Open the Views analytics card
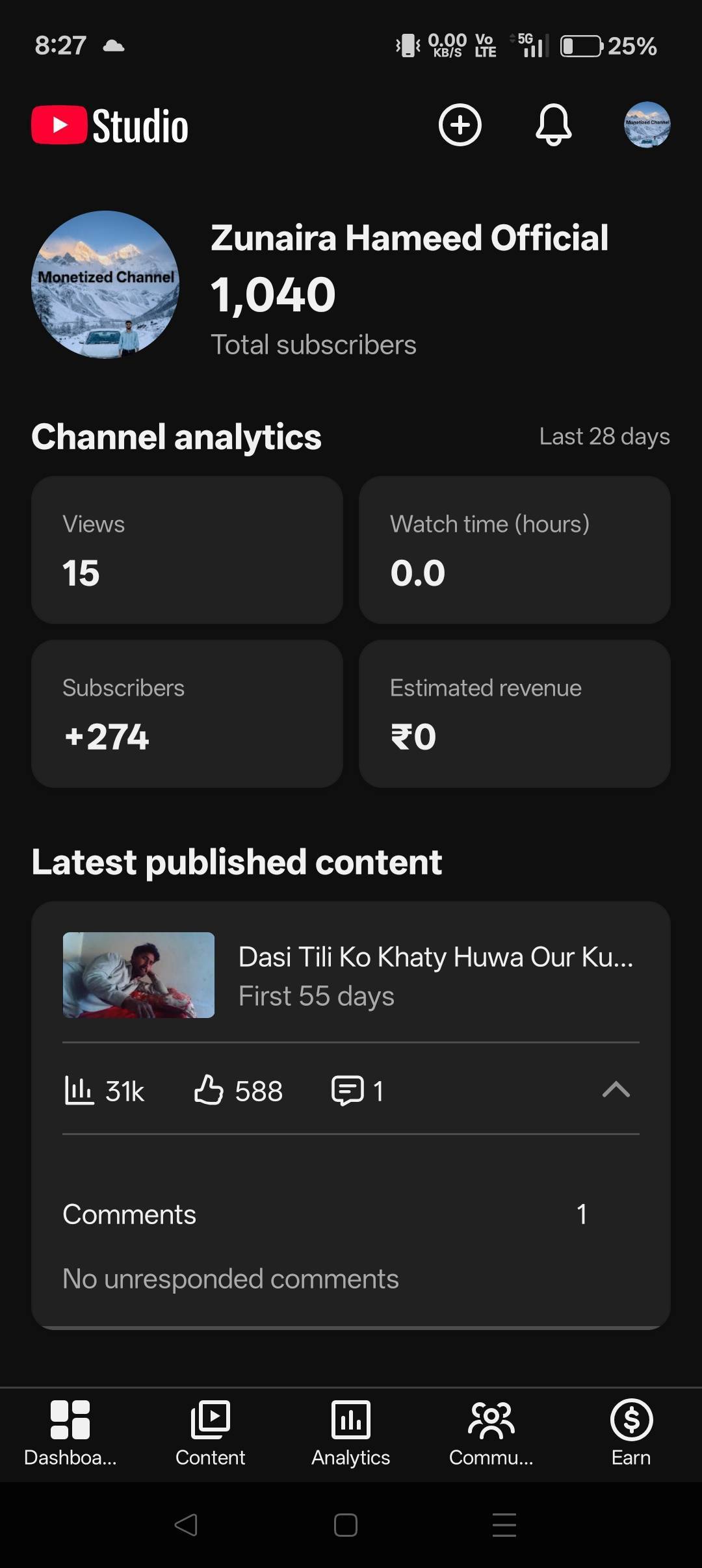Viewport: 702px width, 1568px height. tap(187, 550)
